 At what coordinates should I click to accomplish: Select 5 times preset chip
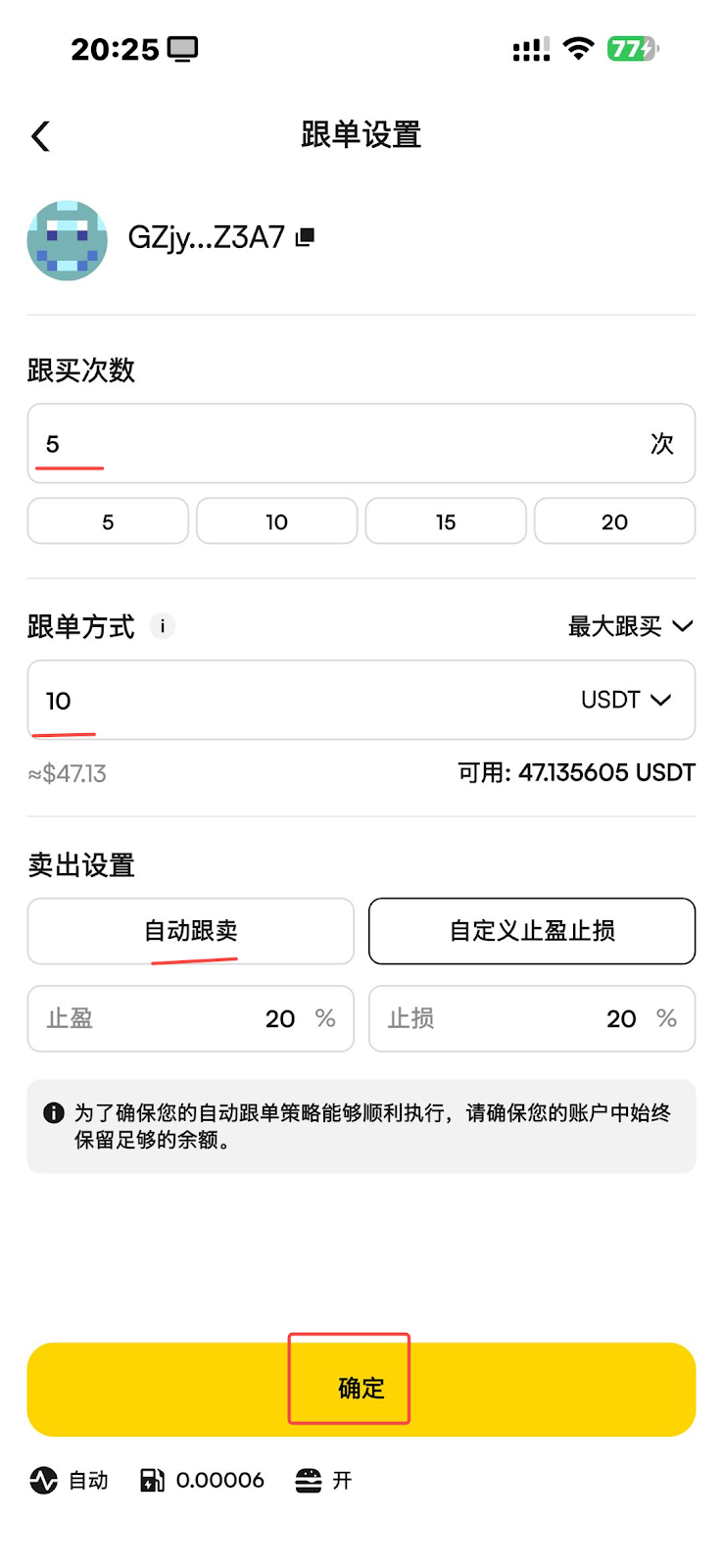(108, 522)
